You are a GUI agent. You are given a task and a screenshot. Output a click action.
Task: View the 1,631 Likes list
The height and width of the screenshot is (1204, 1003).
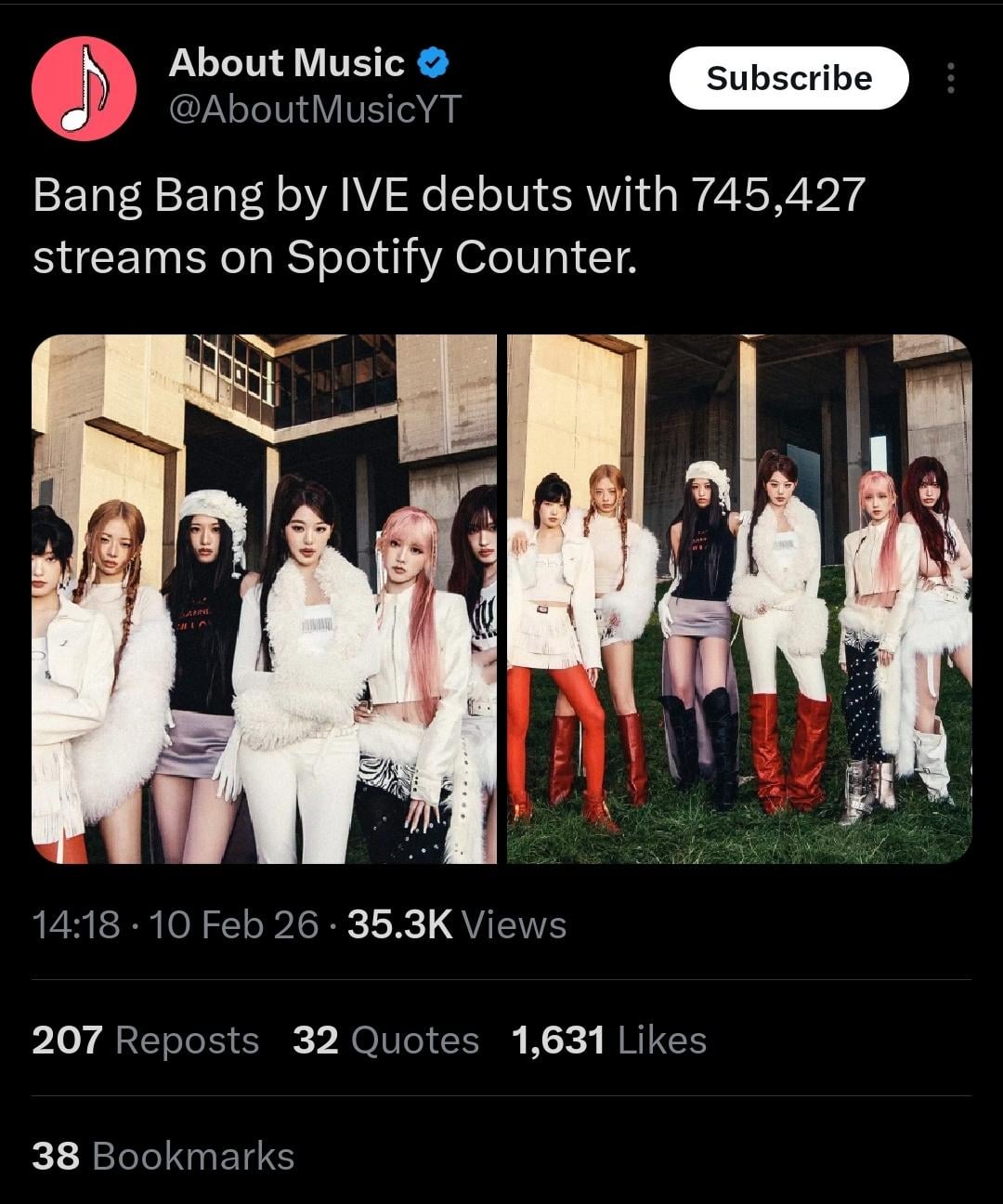[x=608, y=1040]
